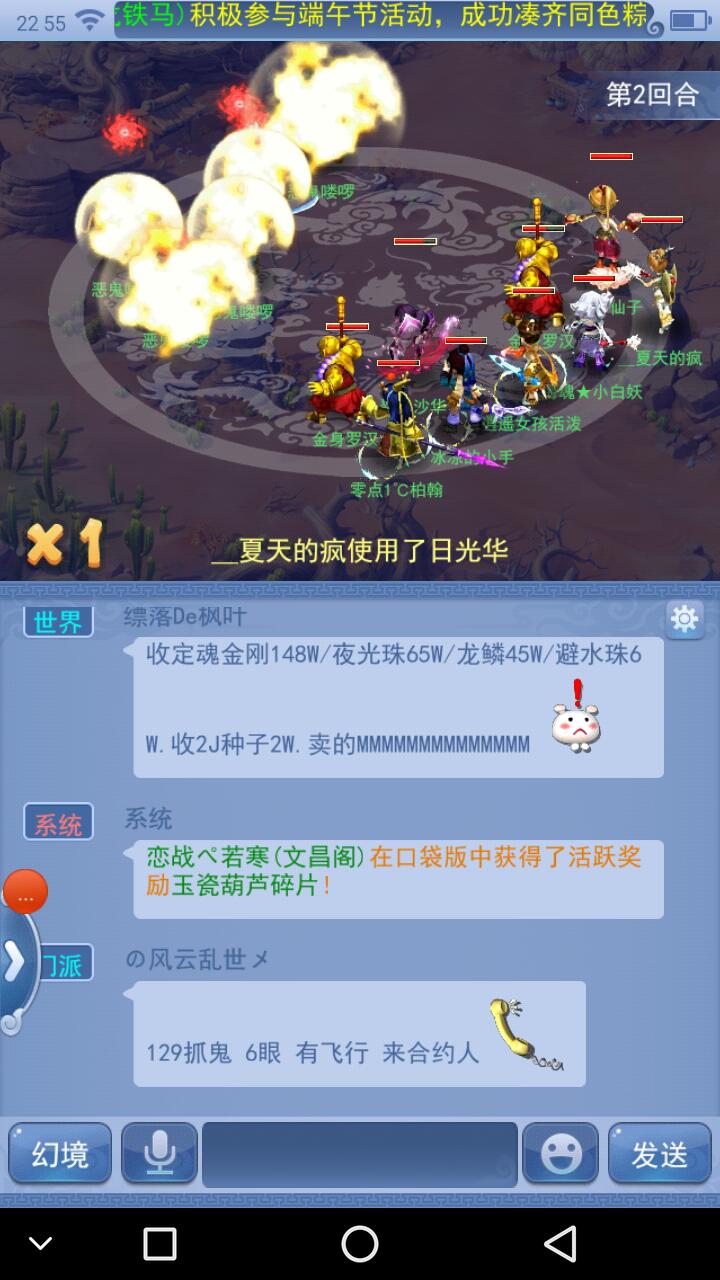Viewport: 720px width, 1280px height.
Task: Focus the chat message input field
Action: [x=360, y=1154]
